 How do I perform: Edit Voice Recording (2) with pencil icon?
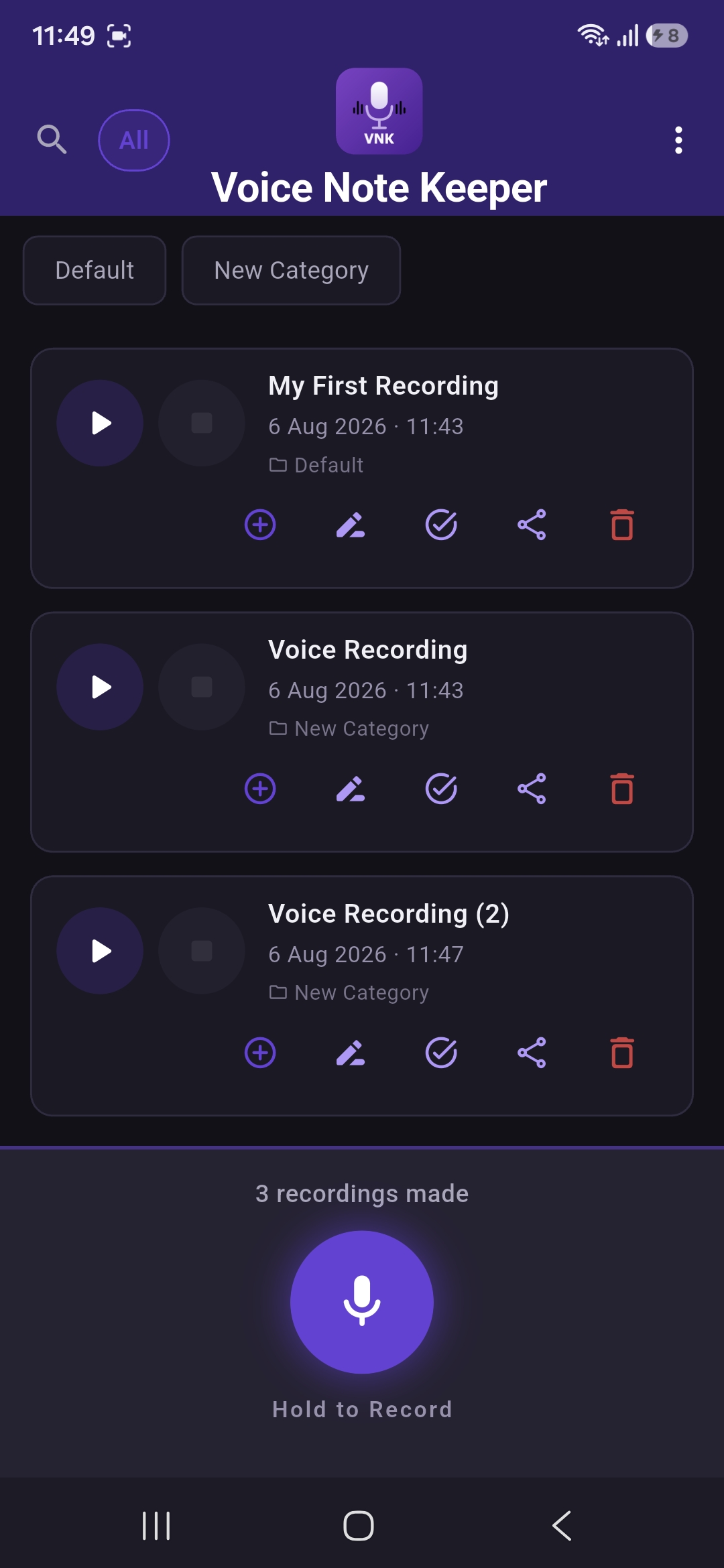(351, 1053)
